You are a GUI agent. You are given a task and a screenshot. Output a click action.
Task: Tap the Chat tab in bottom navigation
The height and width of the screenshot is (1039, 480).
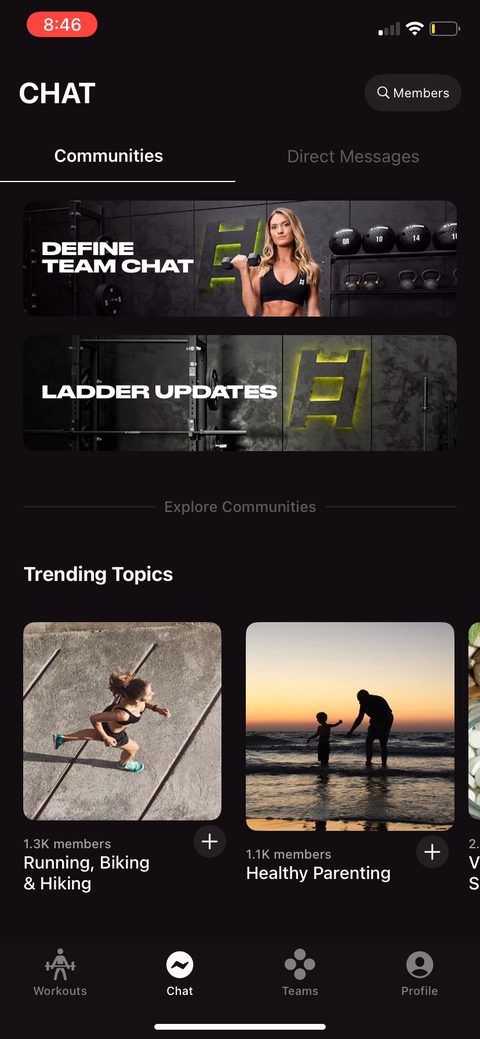(x=180, y=973)
